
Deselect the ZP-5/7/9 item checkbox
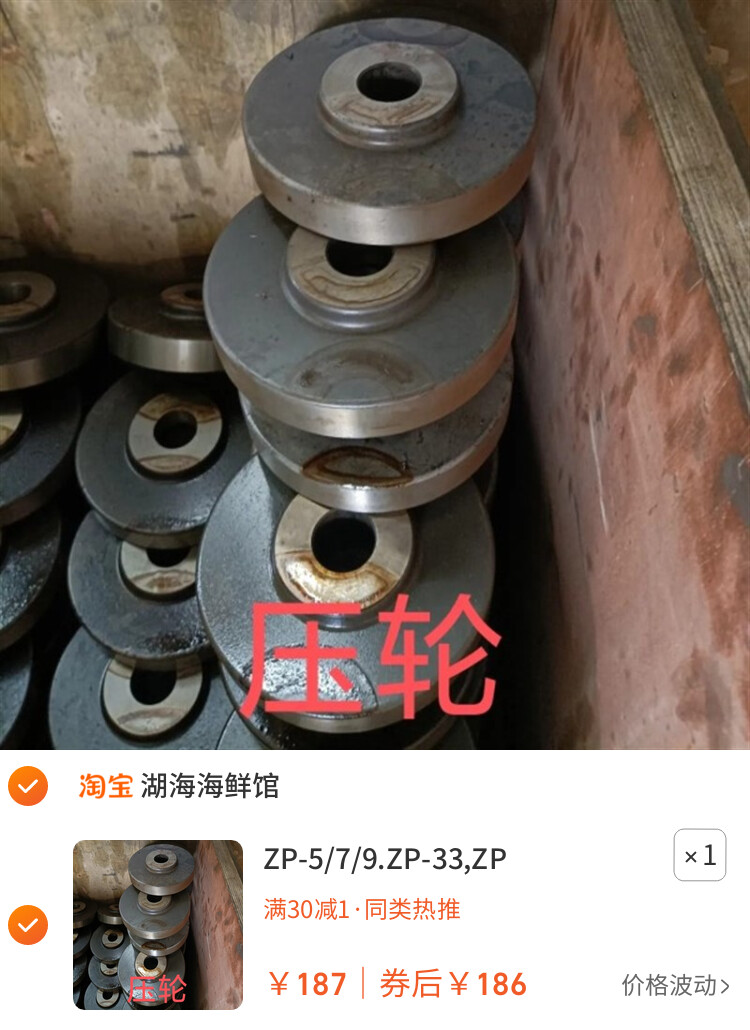point(28,925)
